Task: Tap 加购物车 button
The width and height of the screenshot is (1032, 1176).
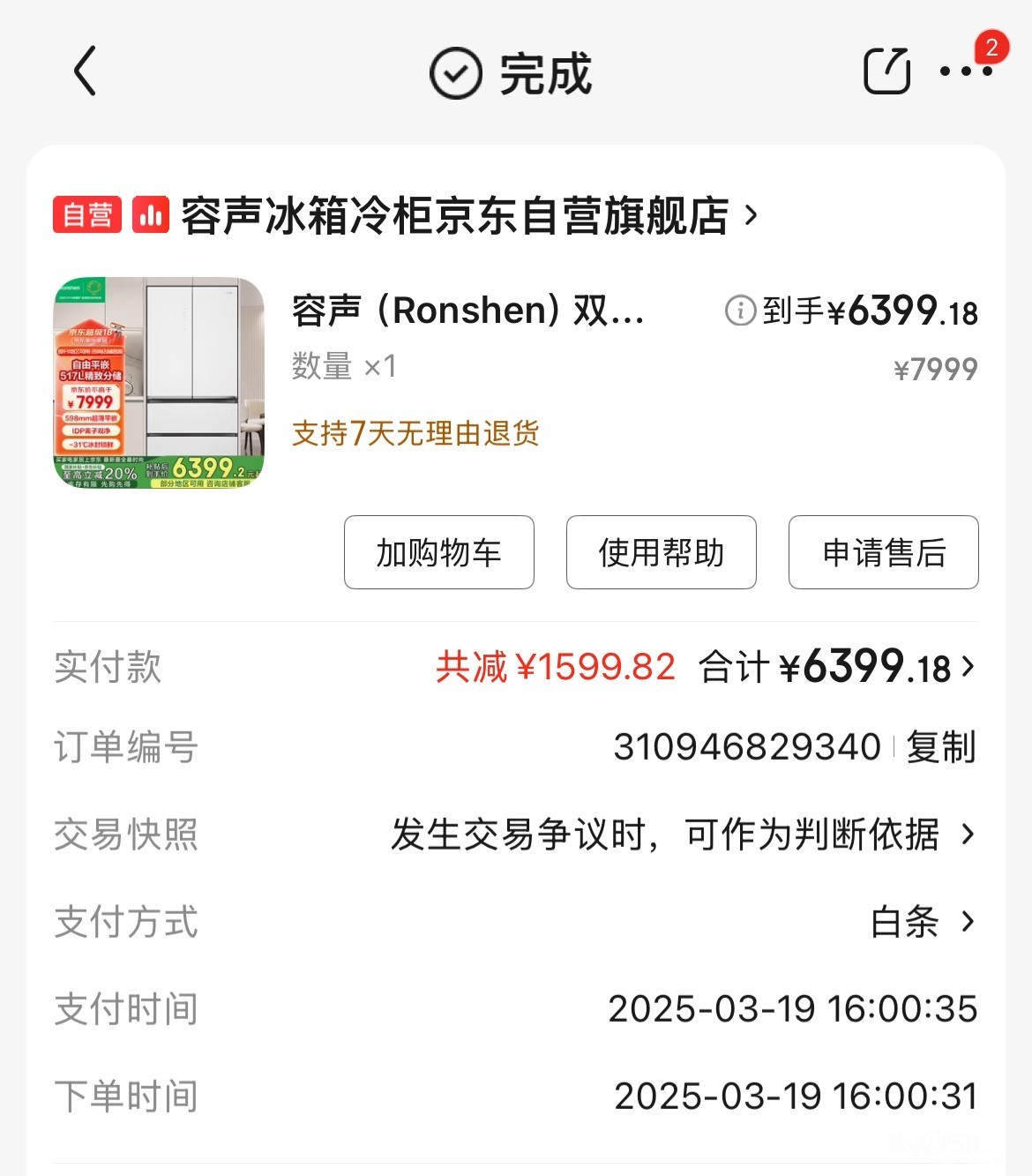Action: [x=439, y=553]
